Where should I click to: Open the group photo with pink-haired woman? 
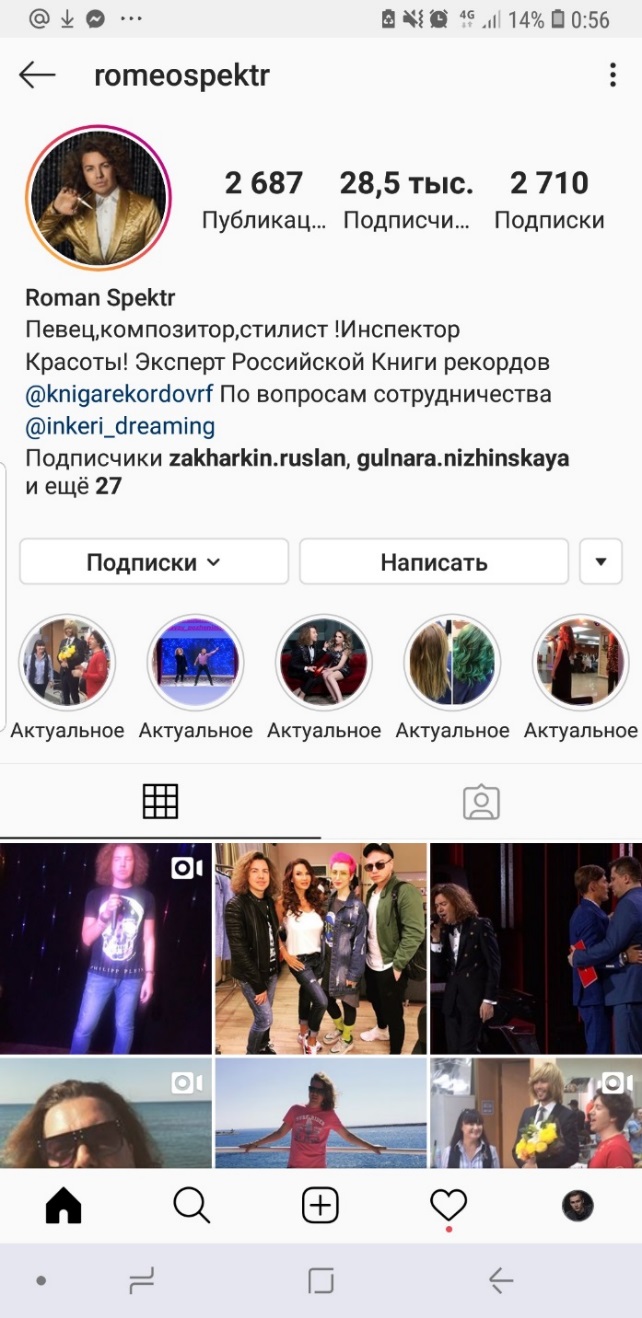(x=320, y=948)
